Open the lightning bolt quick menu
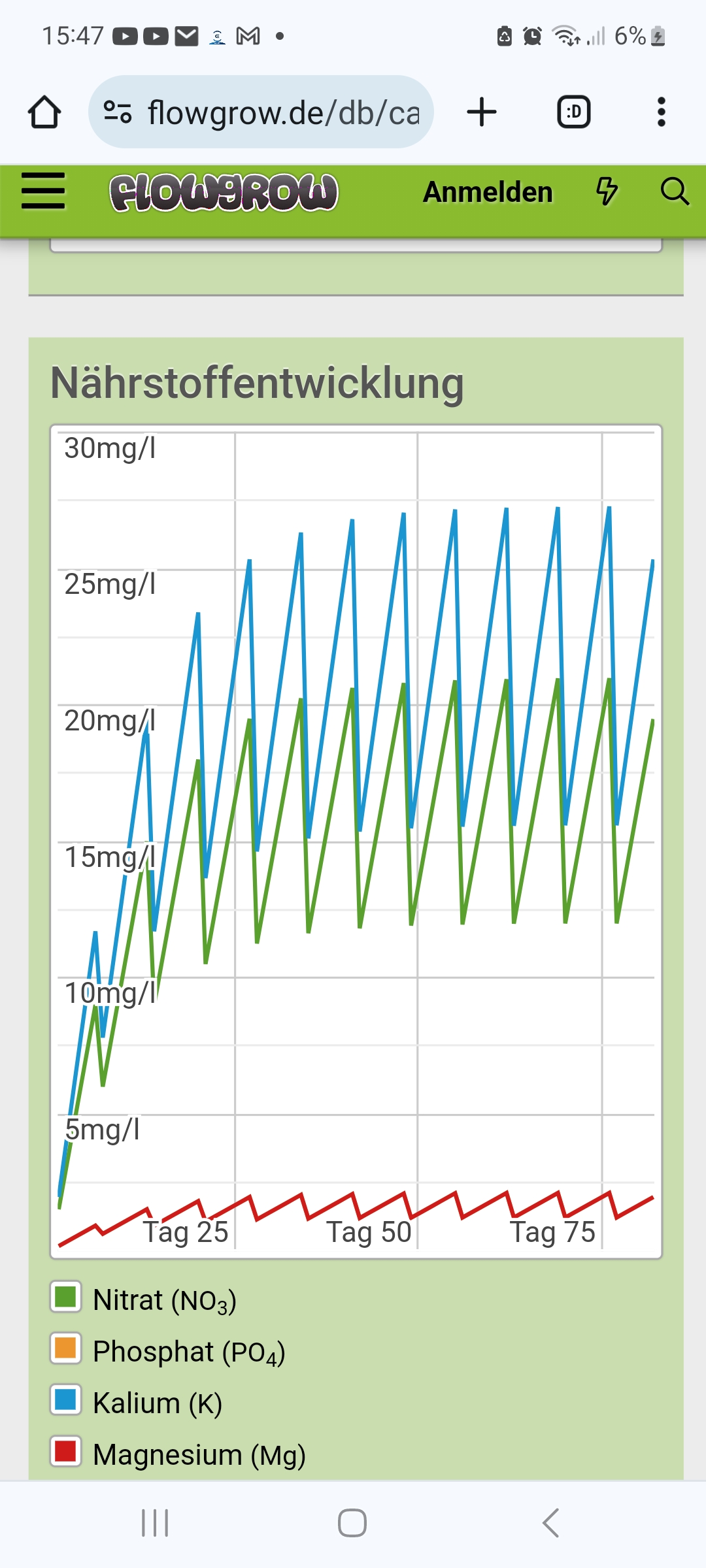The width and height of the screenshot is (706, 1568). (607, 191)
